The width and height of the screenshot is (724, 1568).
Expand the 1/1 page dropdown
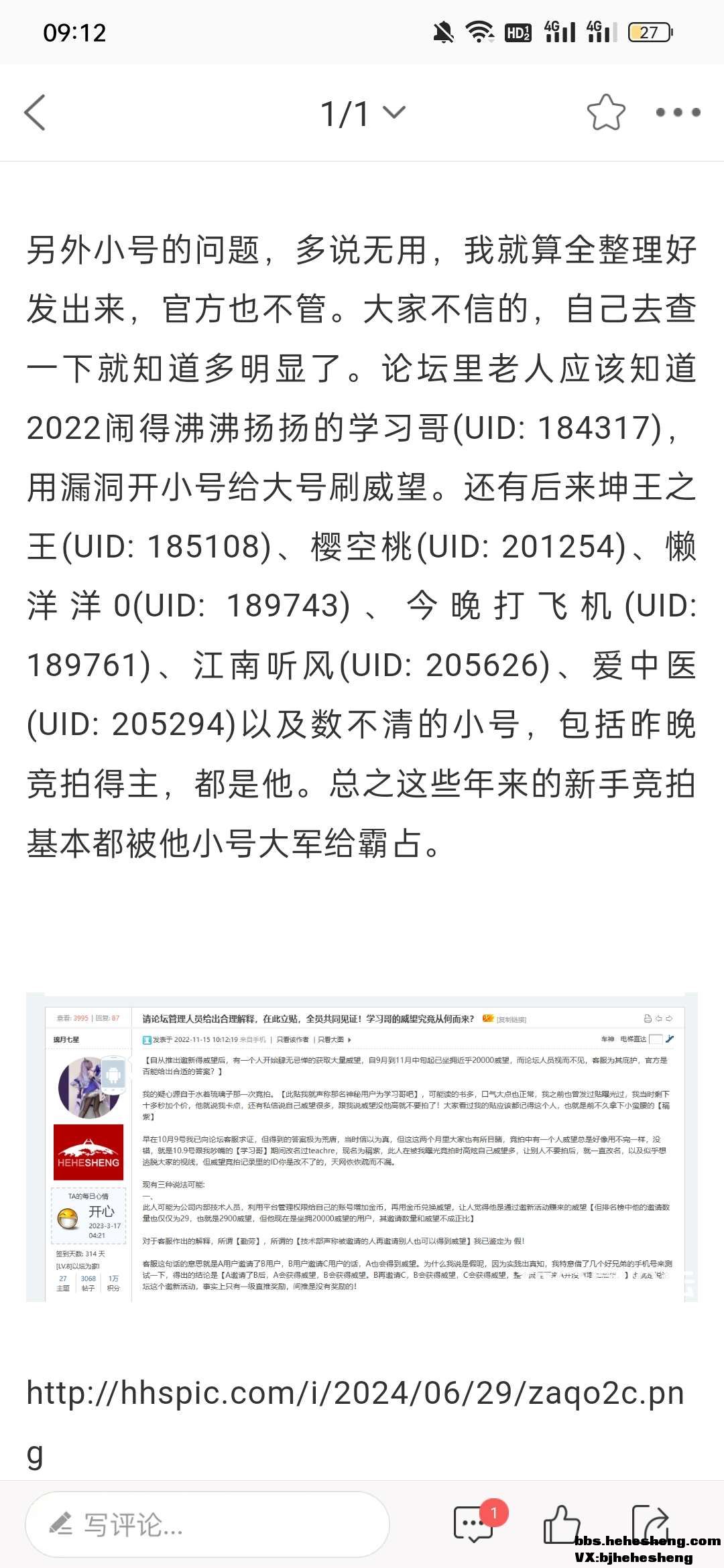click(x=363, y=113)
